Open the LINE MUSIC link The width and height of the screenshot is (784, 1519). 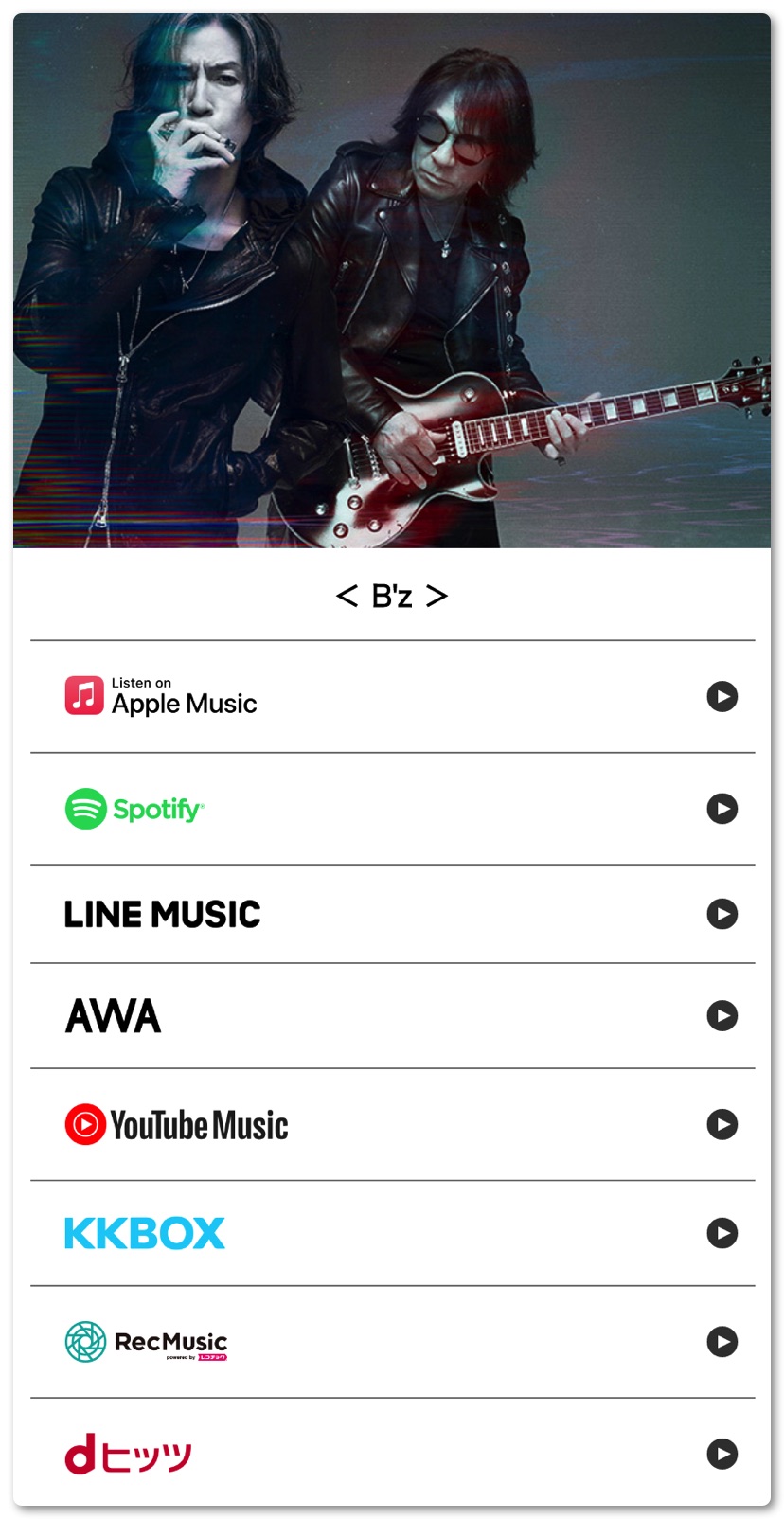click(x=392, y=914)
